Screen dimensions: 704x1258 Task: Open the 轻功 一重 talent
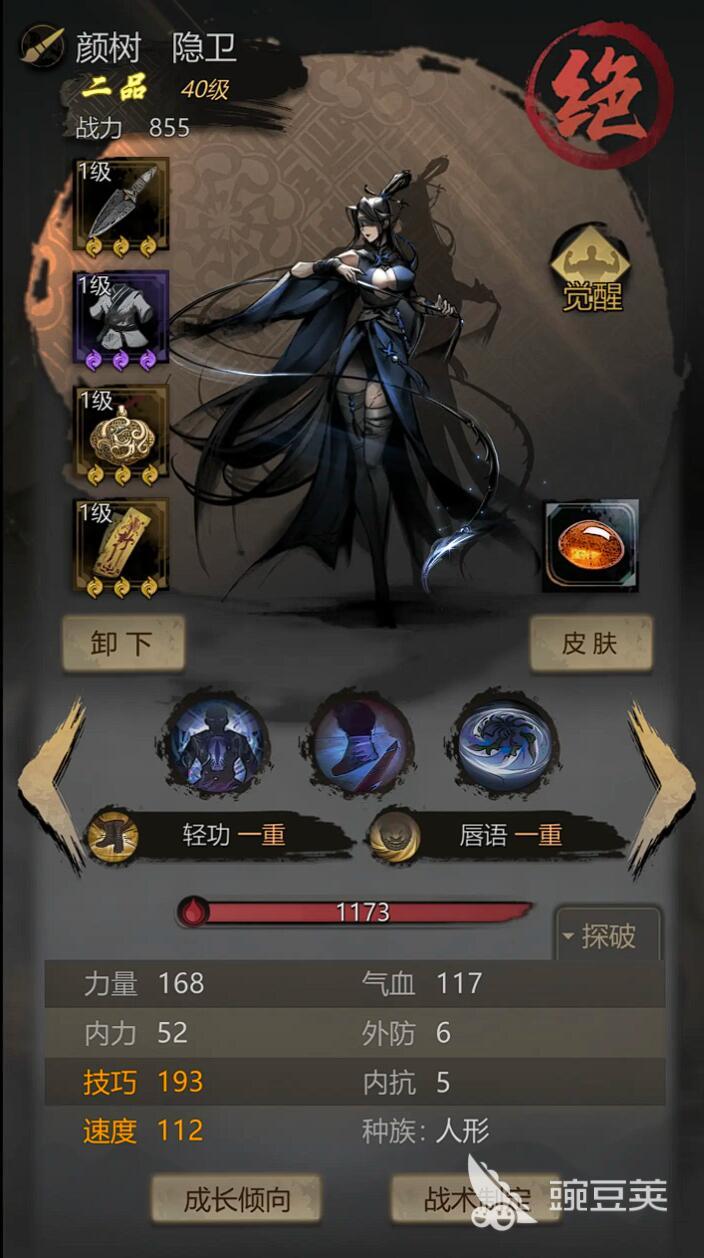click(x=220, y=836)
